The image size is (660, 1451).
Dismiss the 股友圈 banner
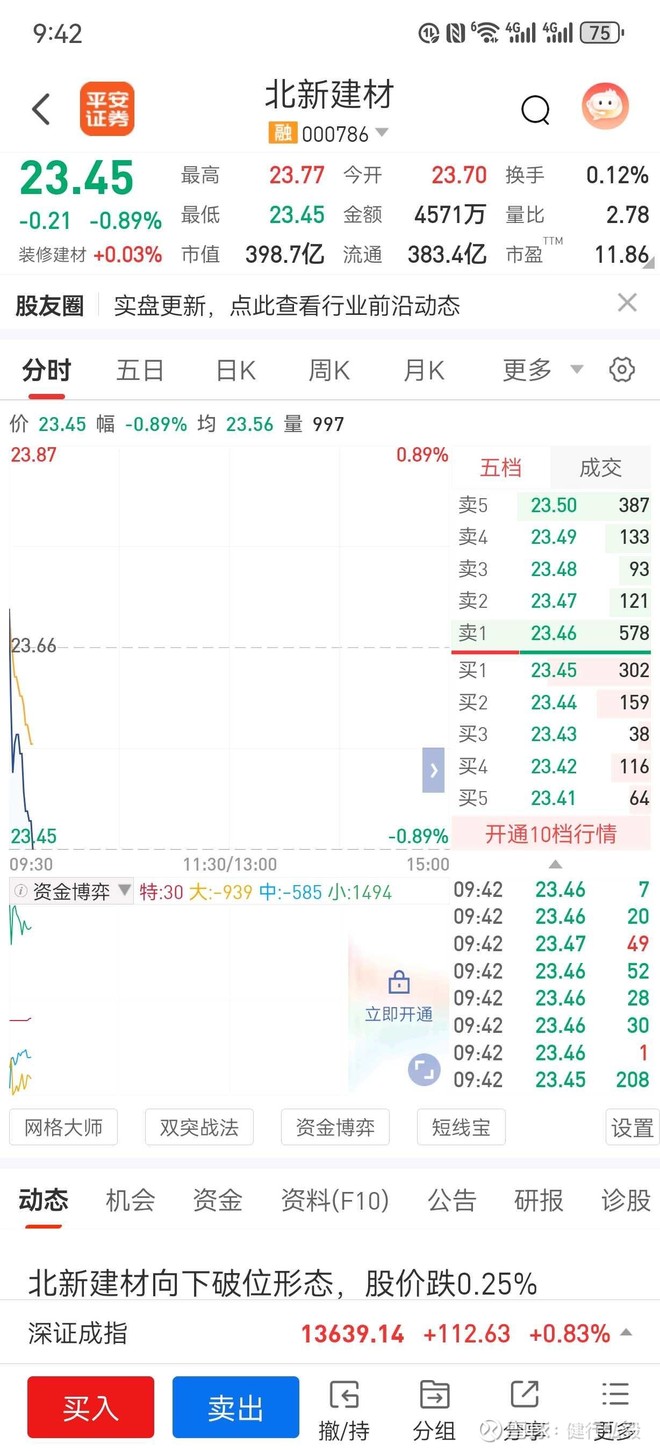[627, 303]
